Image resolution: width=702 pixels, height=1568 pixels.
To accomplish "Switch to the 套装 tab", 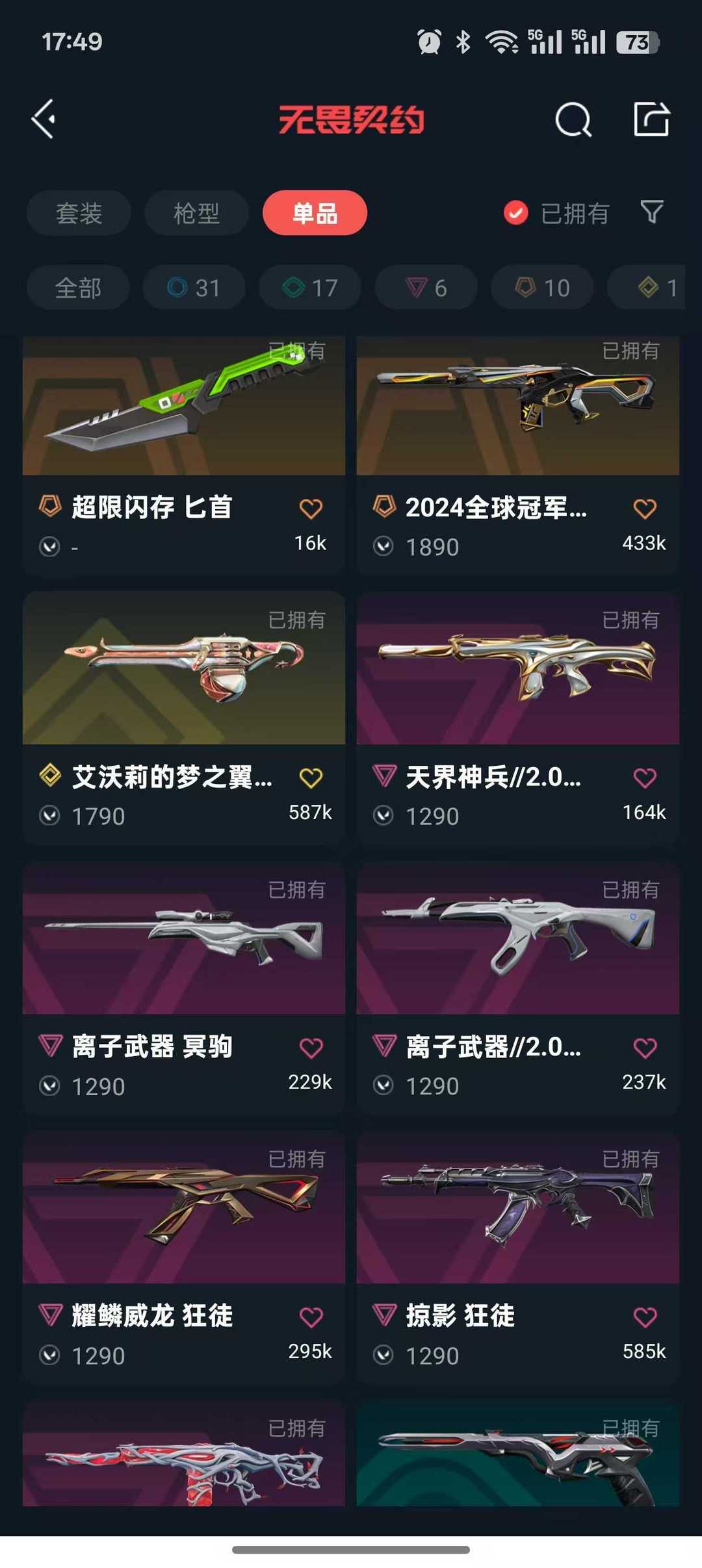I will pyautogui.click(x=79, y=213).
